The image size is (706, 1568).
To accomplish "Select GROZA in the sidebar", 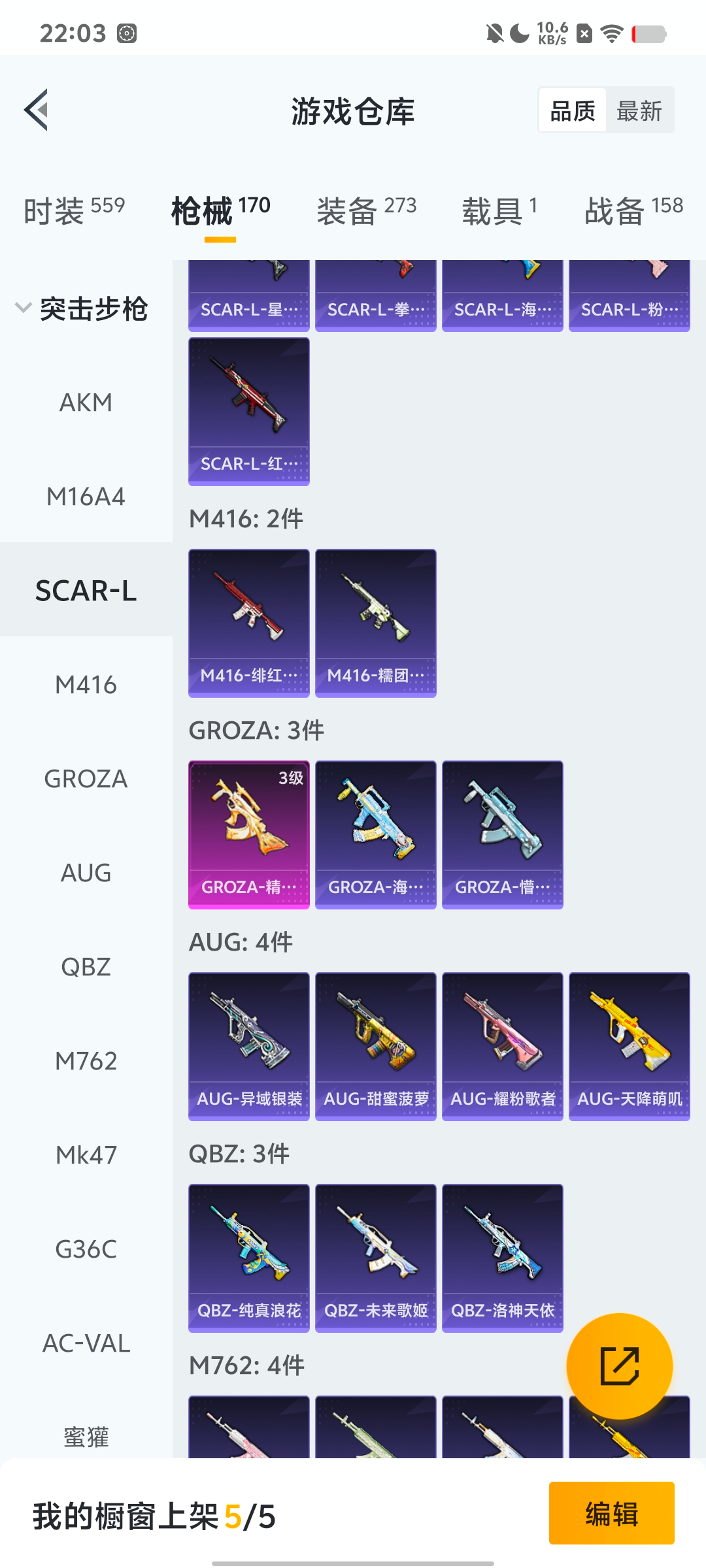I will tap(86, 779).
